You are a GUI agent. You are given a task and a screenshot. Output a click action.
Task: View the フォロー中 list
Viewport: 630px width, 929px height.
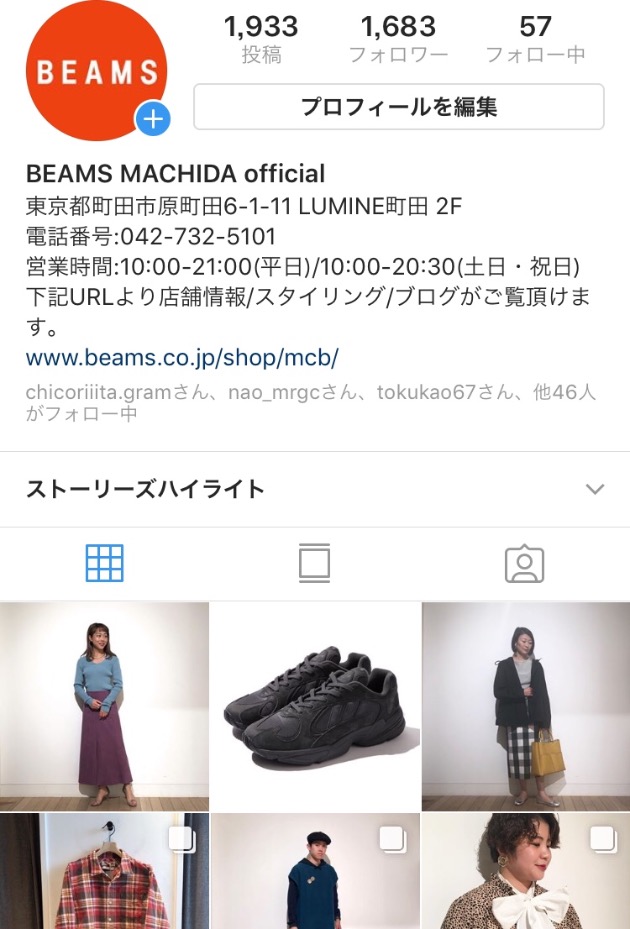pos(536,40)
